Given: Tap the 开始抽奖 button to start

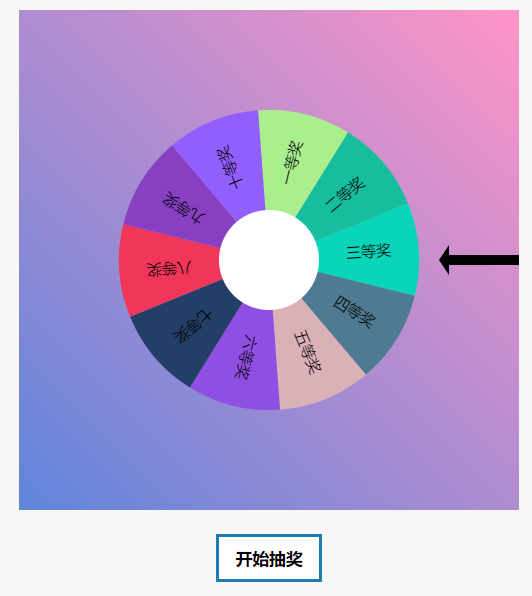Looking at the screenshot, I should click(269, 558).
